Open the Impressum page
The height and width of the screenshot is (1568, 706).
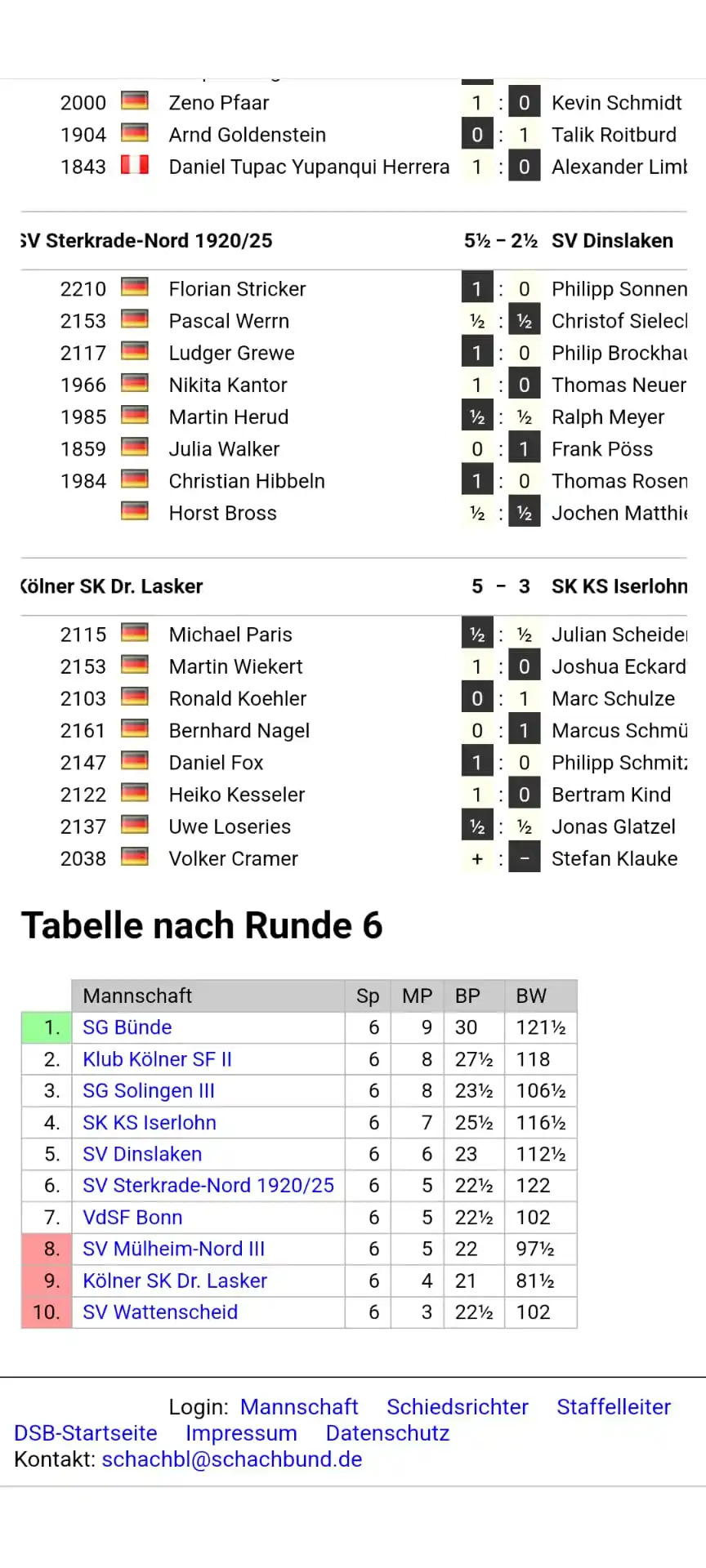[x=241, y=1432]
